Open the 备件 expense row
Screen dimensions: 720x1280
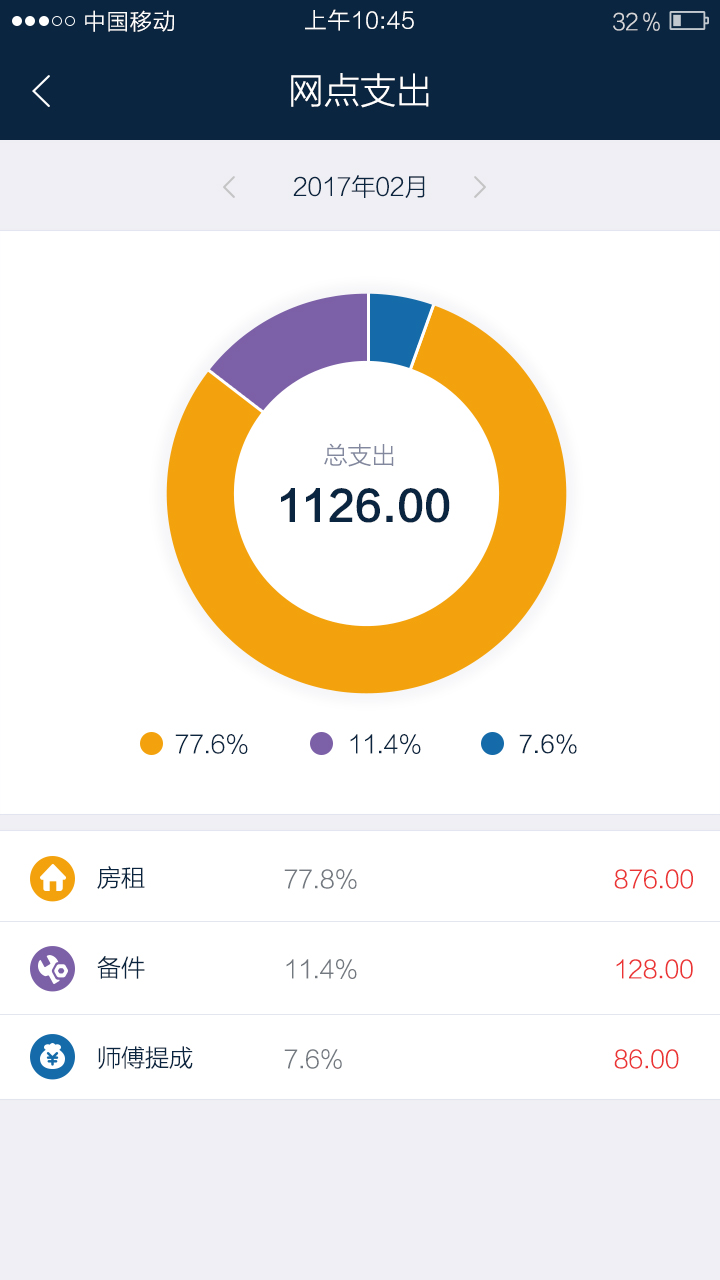(360, 968)
